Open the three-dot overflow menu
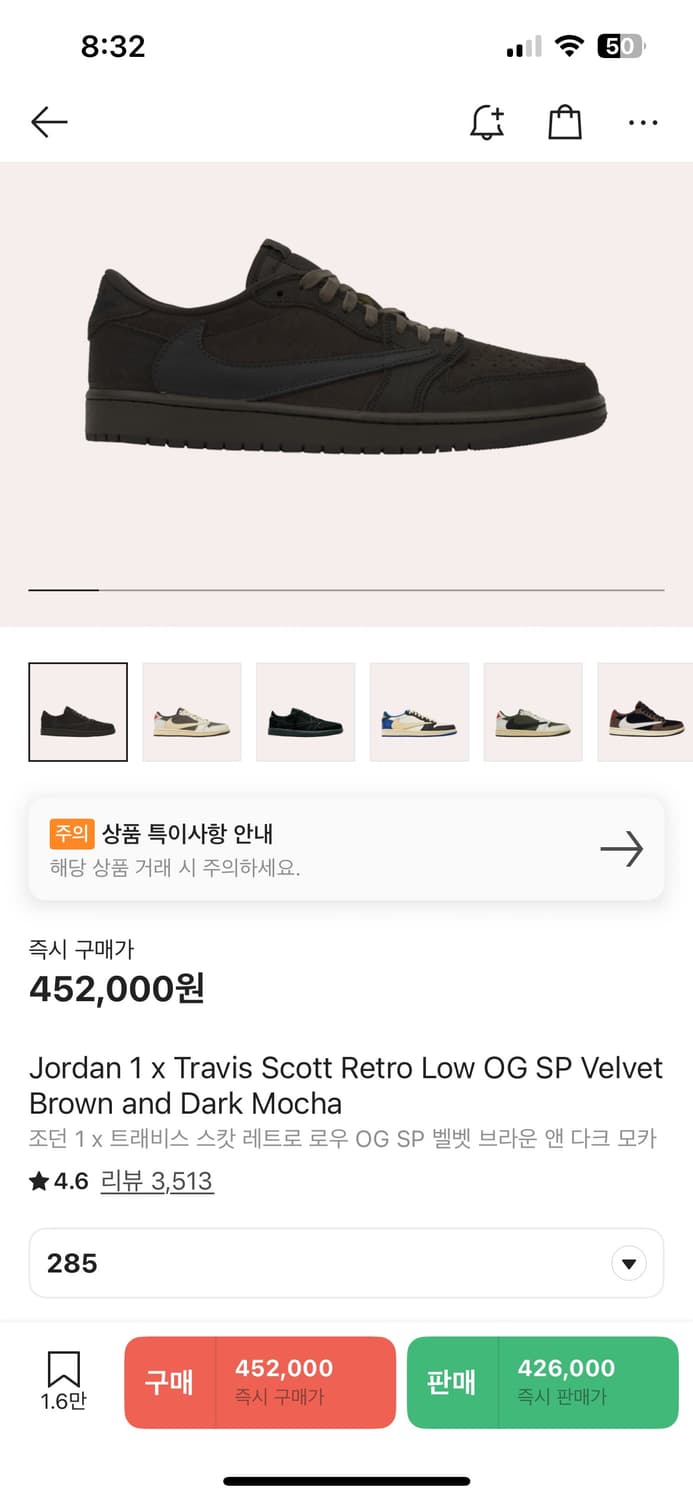The image size is (693, 1500). [643, 122]
